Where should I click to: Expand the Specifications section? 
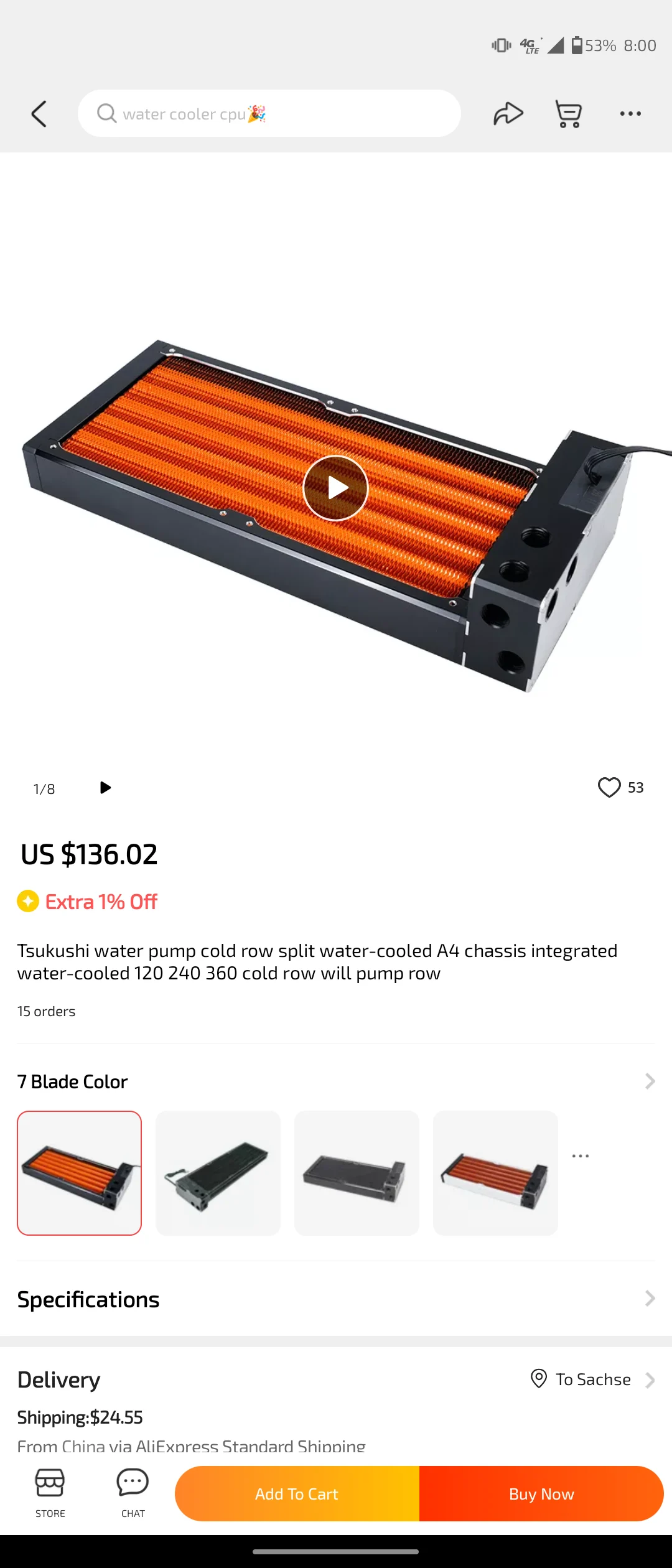pyautogui.click(x=649, y=1299)
